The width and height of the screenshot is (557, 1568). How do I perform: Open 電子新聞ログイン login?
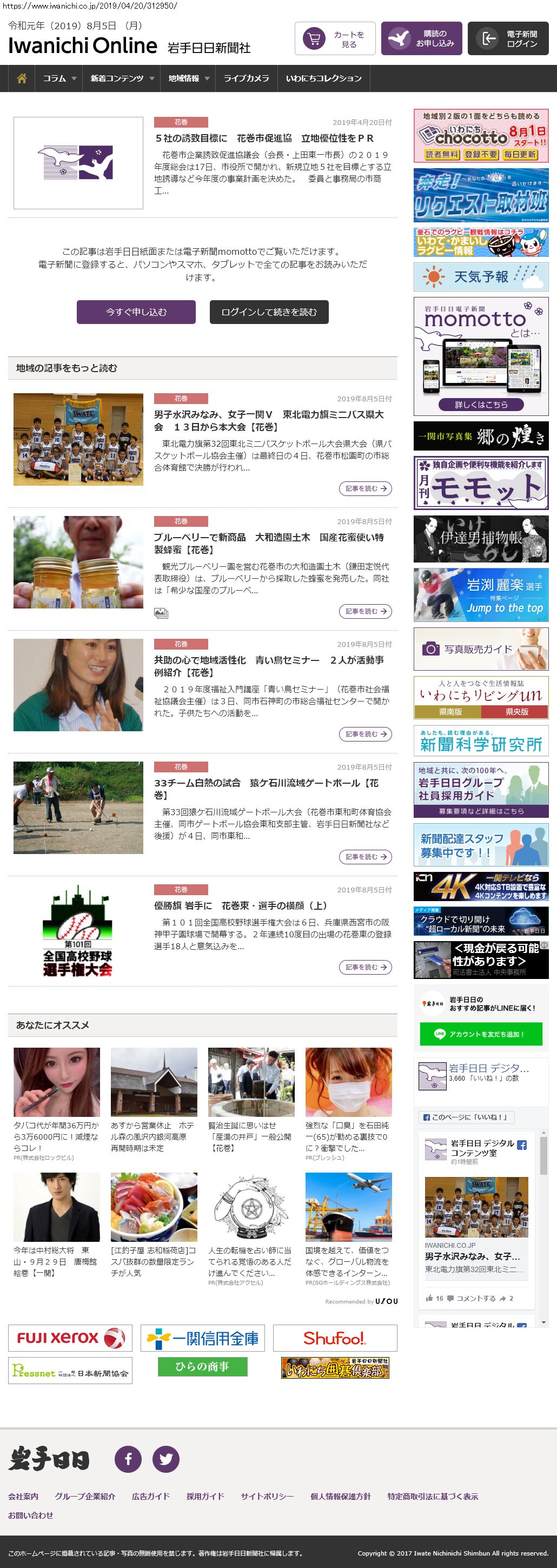click(508, 39)
